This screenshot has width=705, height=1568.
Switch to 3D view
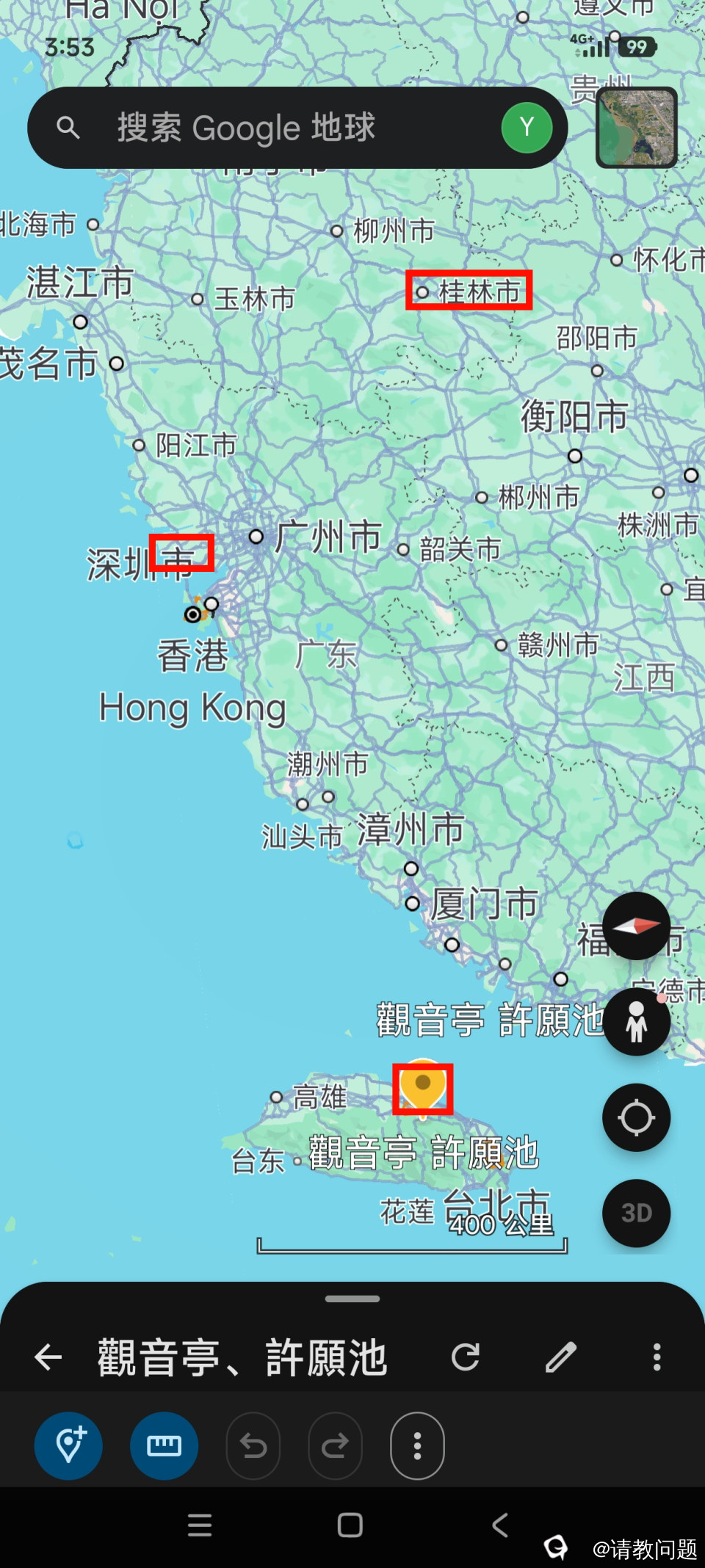click(x=636, y=1213)
